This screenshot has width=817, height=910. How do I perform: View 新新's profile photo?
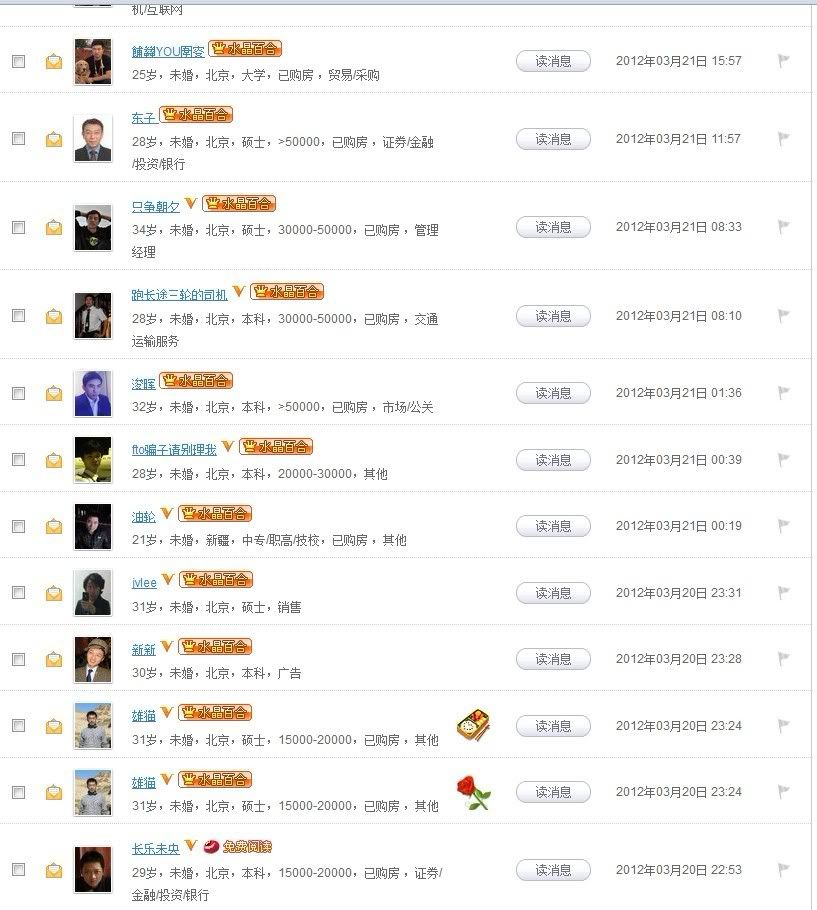pyautogui.click(x=93, y=659)
